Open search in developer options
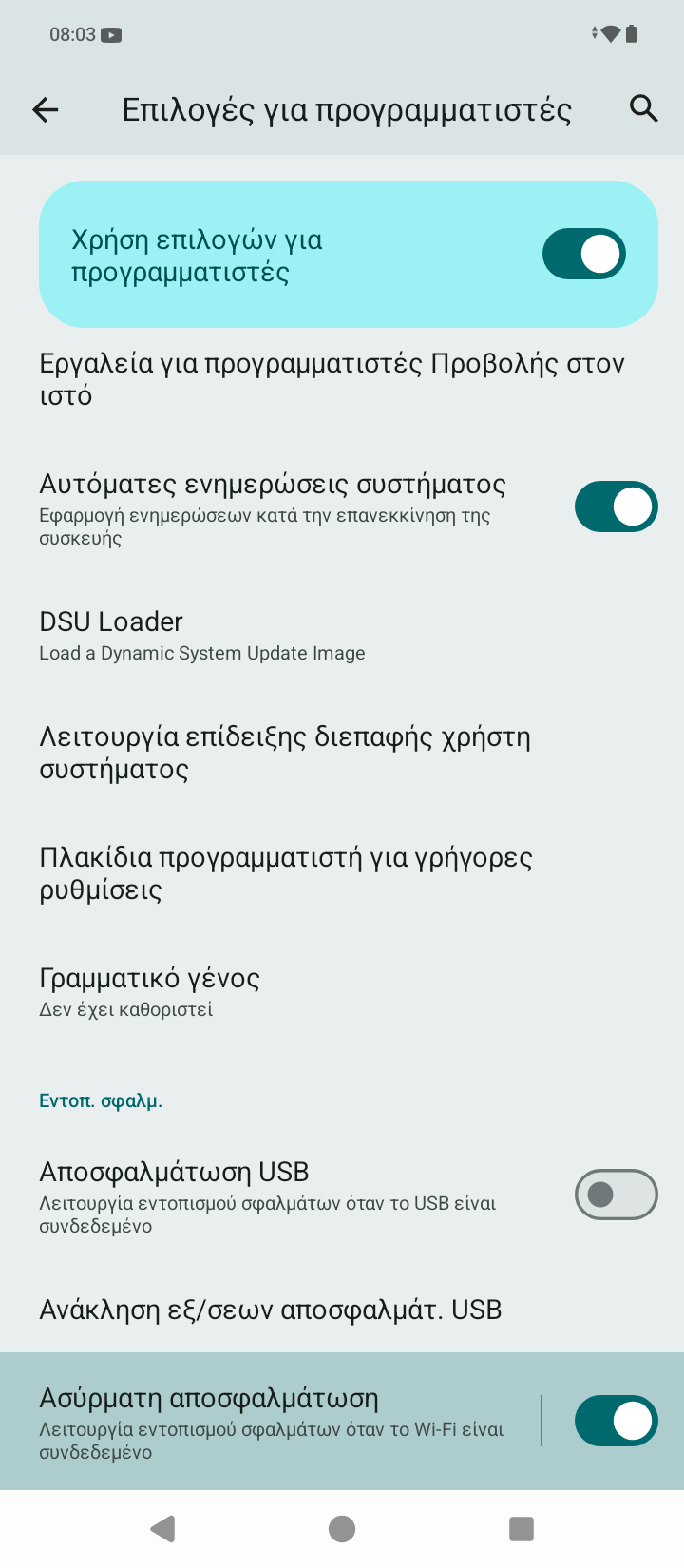Viewport: 684px width, 1568px height. pyautogui.click(x=643, y=109)
